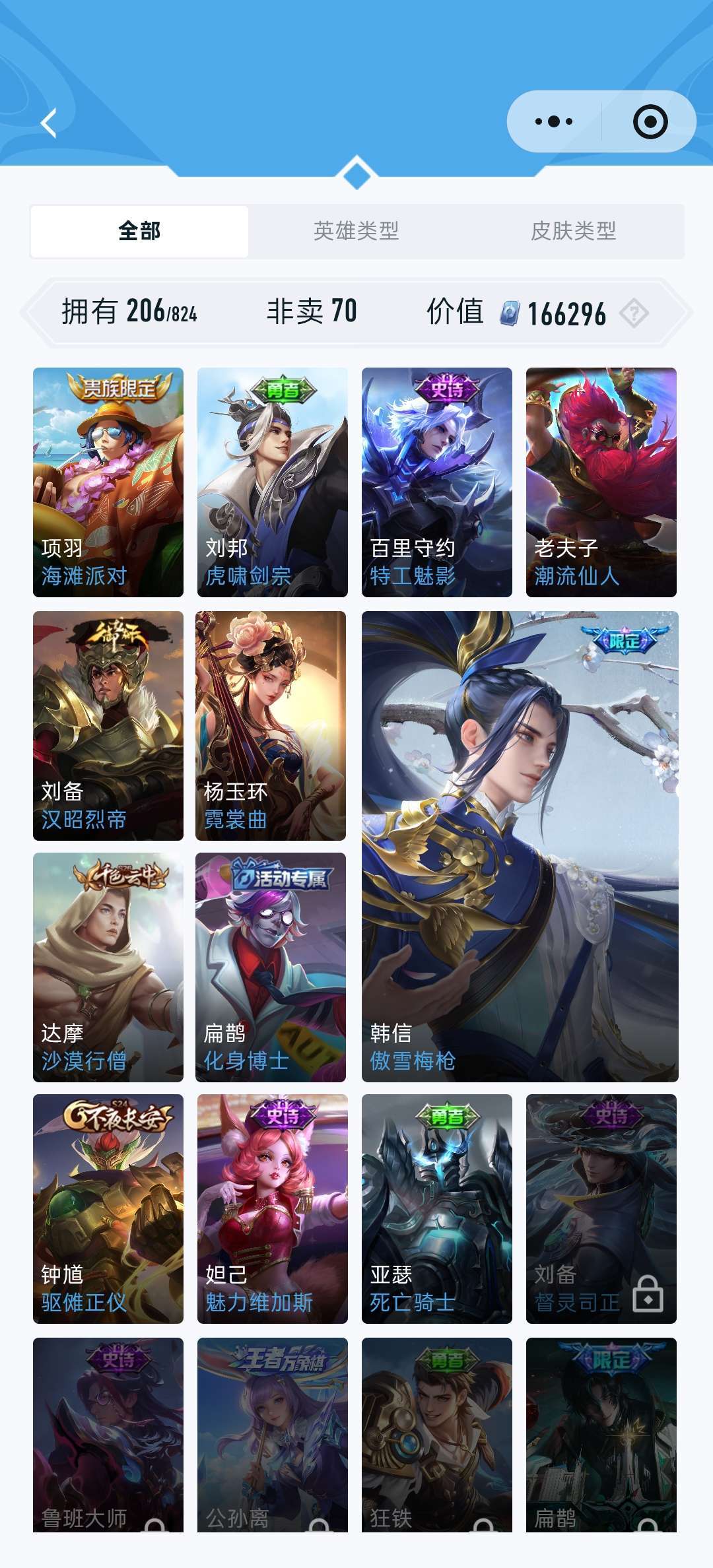Open the 妲己 魅力维加斯 skin
Image resolution: width=713 pixels, height=1568 pixels.
point(273,1209)
